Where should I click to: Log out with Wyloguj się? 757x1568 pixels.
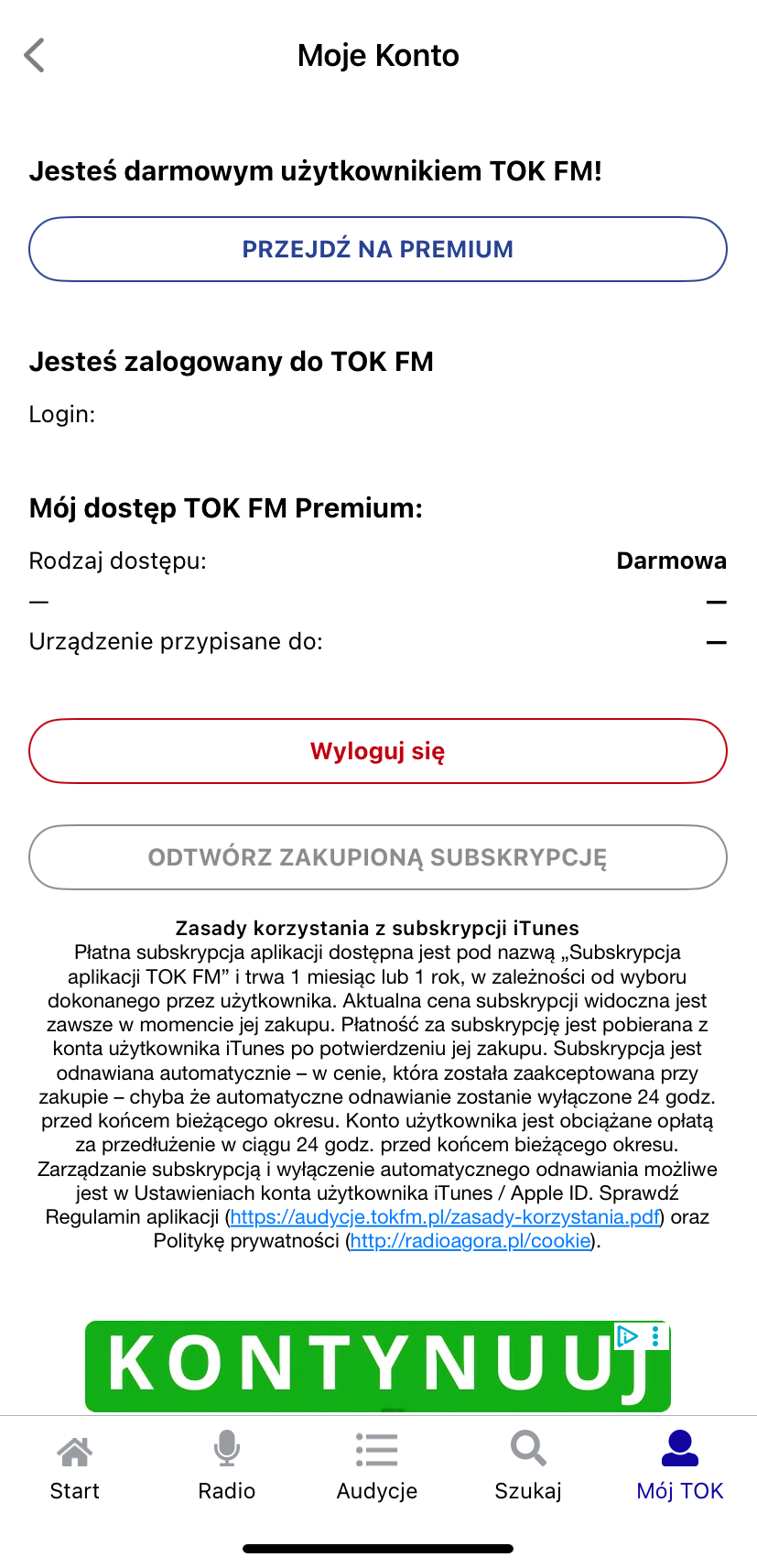tap(378, 751)
